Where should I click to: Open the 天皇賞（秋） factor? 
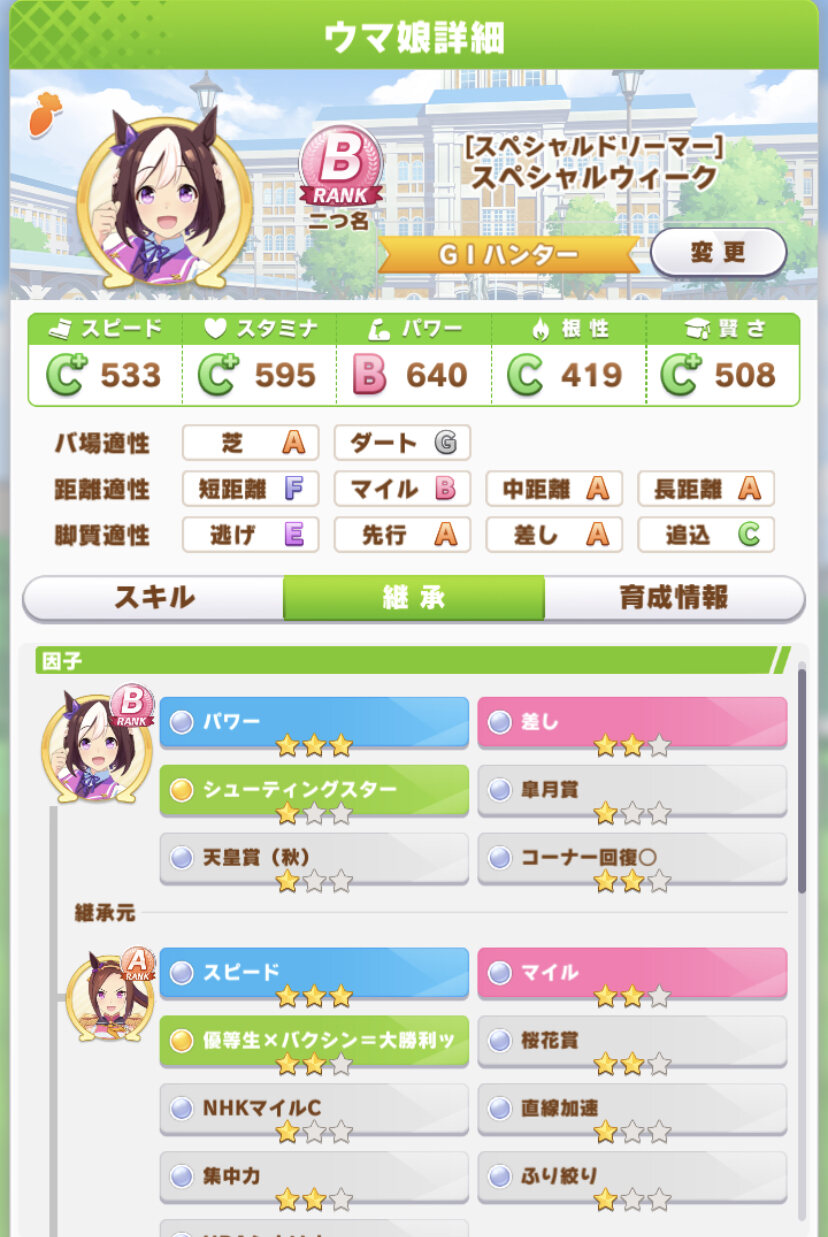point(314,858)
